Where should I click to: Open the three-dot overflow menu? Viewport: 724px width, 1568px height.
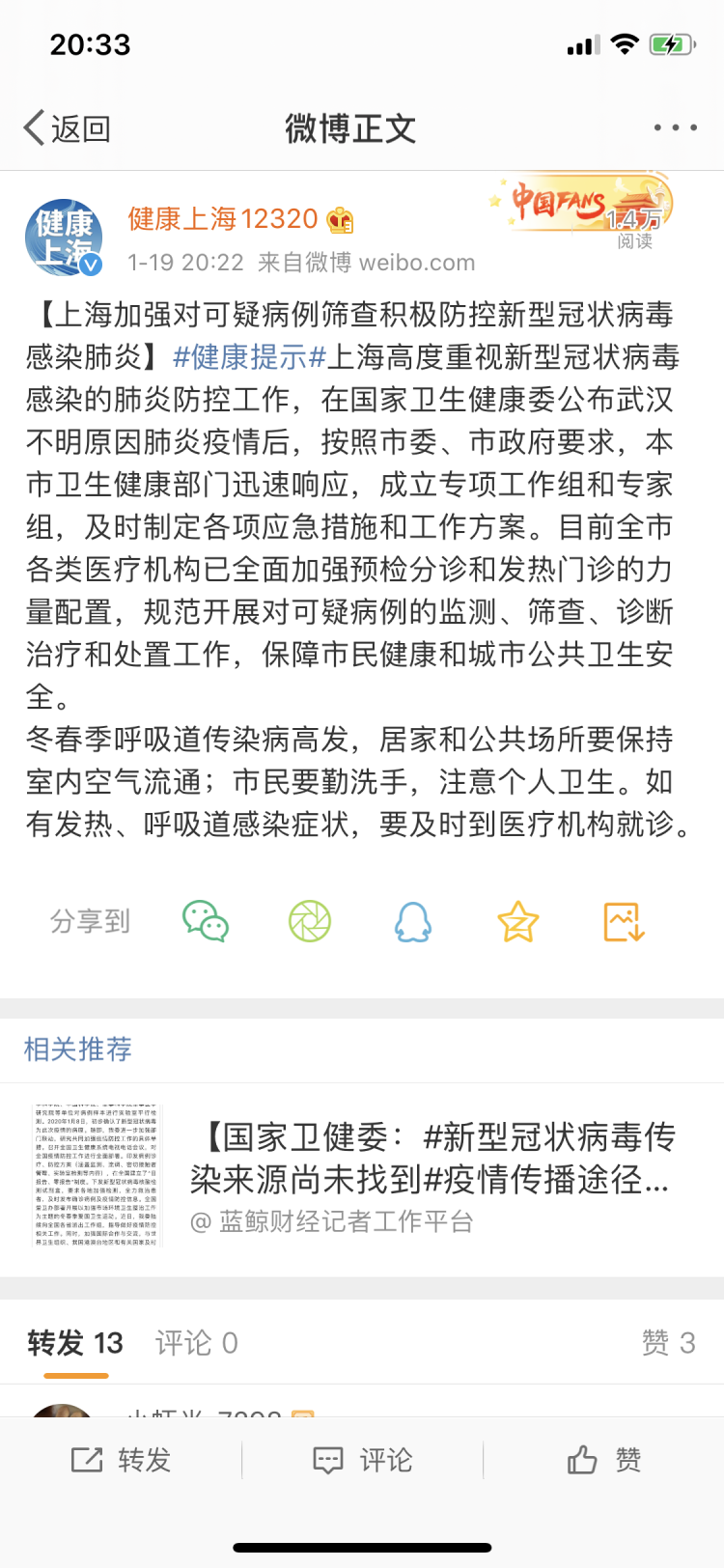[x=675, y=127]
